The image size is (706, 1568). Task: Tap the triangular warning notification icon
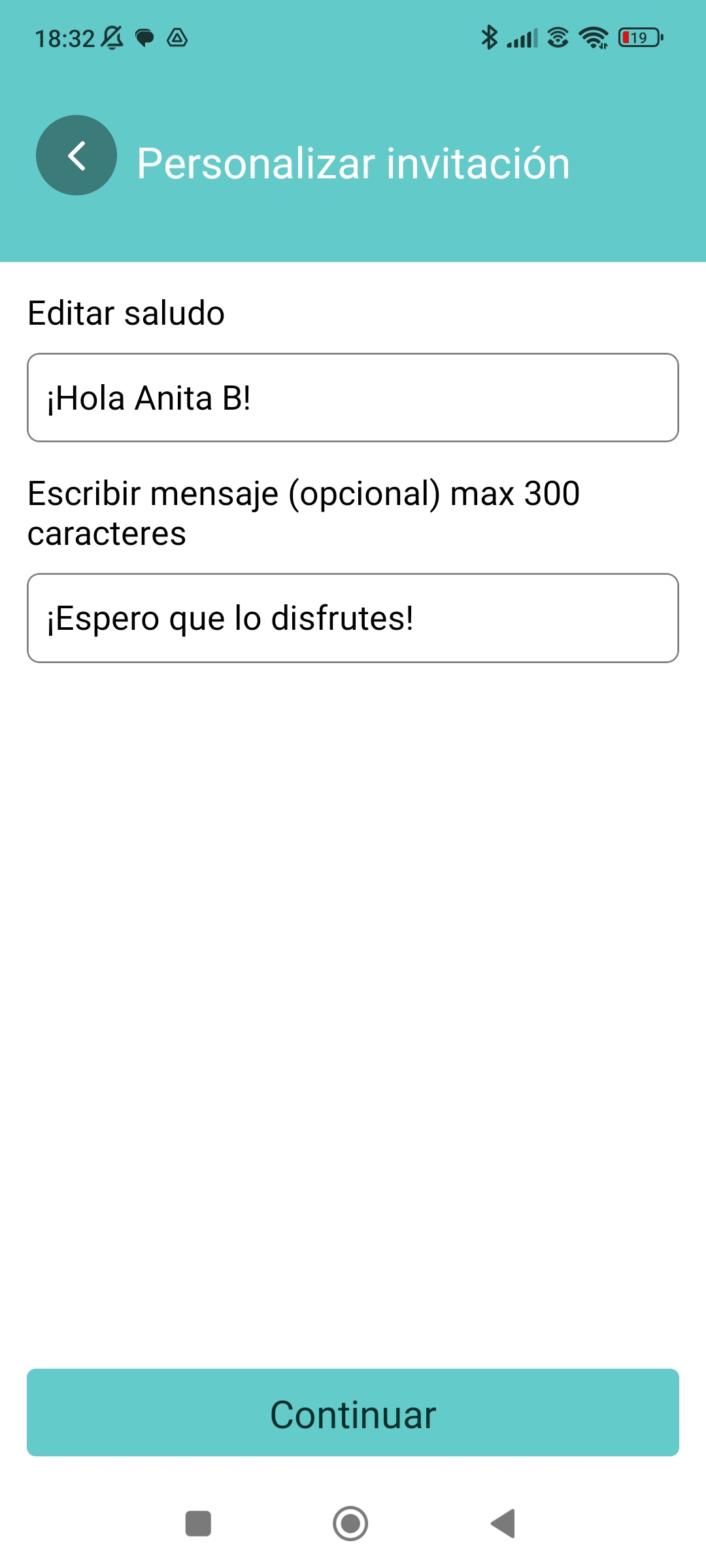coord(176,38)
